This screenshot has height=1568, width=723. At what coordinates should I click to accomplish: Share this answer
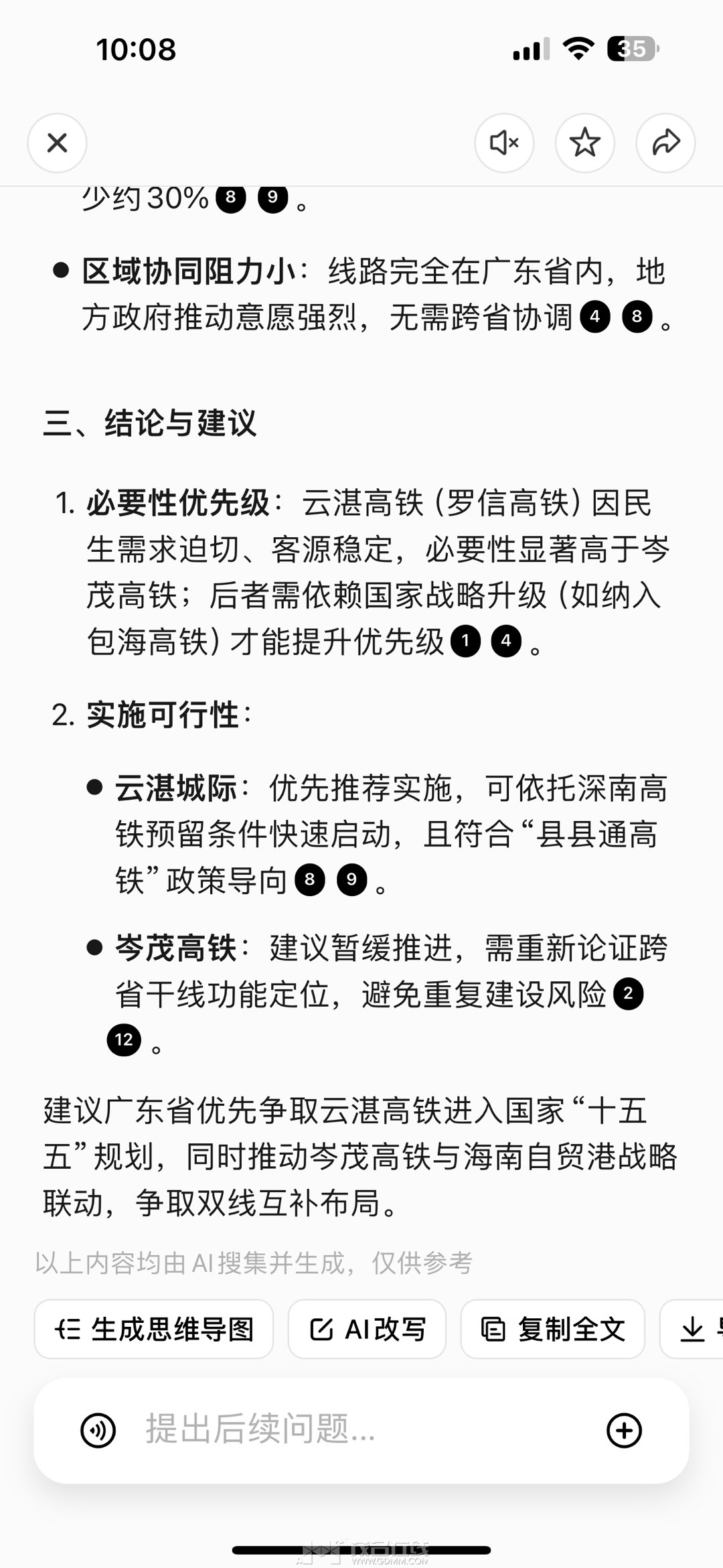665,143
